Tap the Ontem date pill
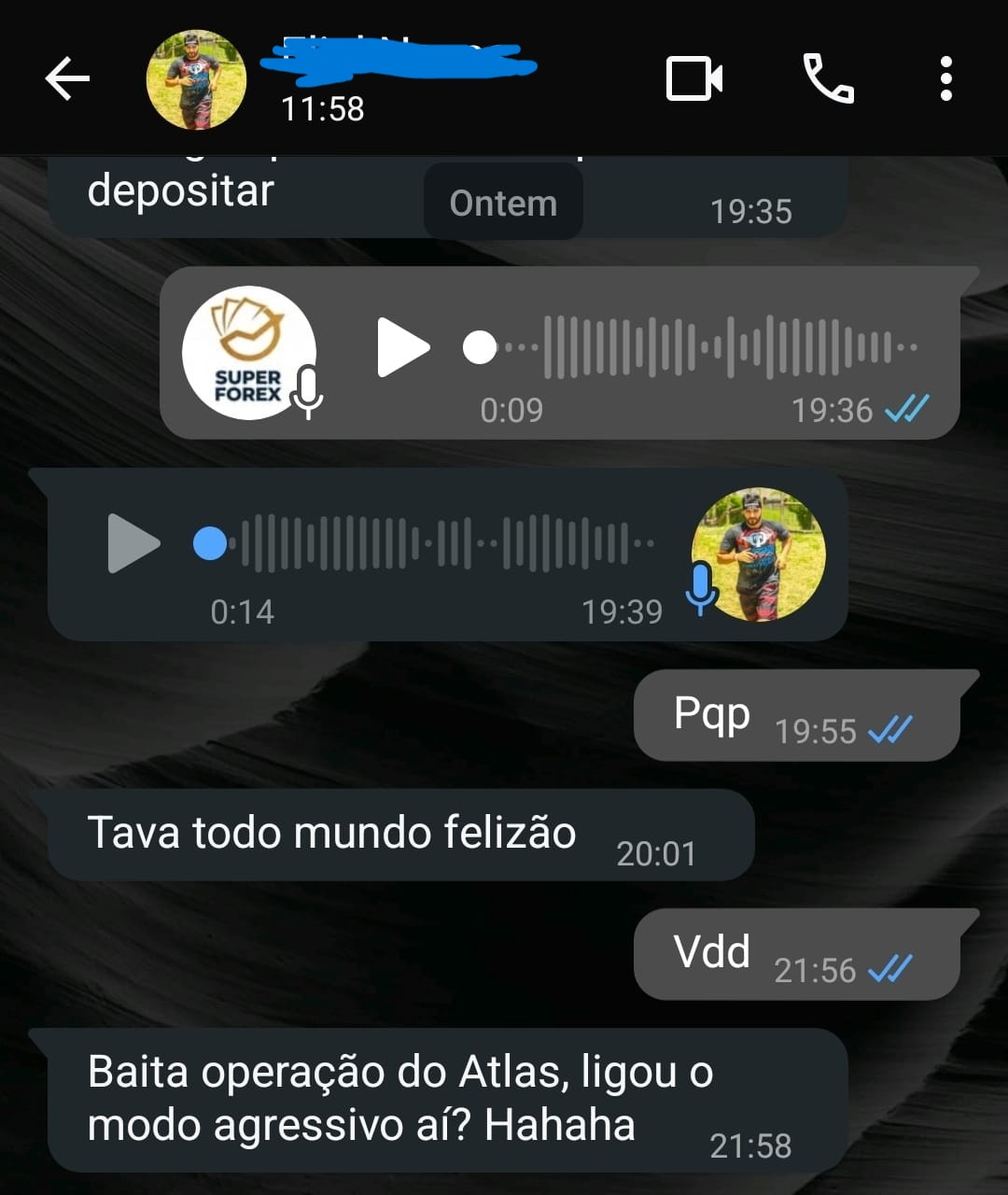The height and width of the screenshot is (1195, 1008). [503, 202]
